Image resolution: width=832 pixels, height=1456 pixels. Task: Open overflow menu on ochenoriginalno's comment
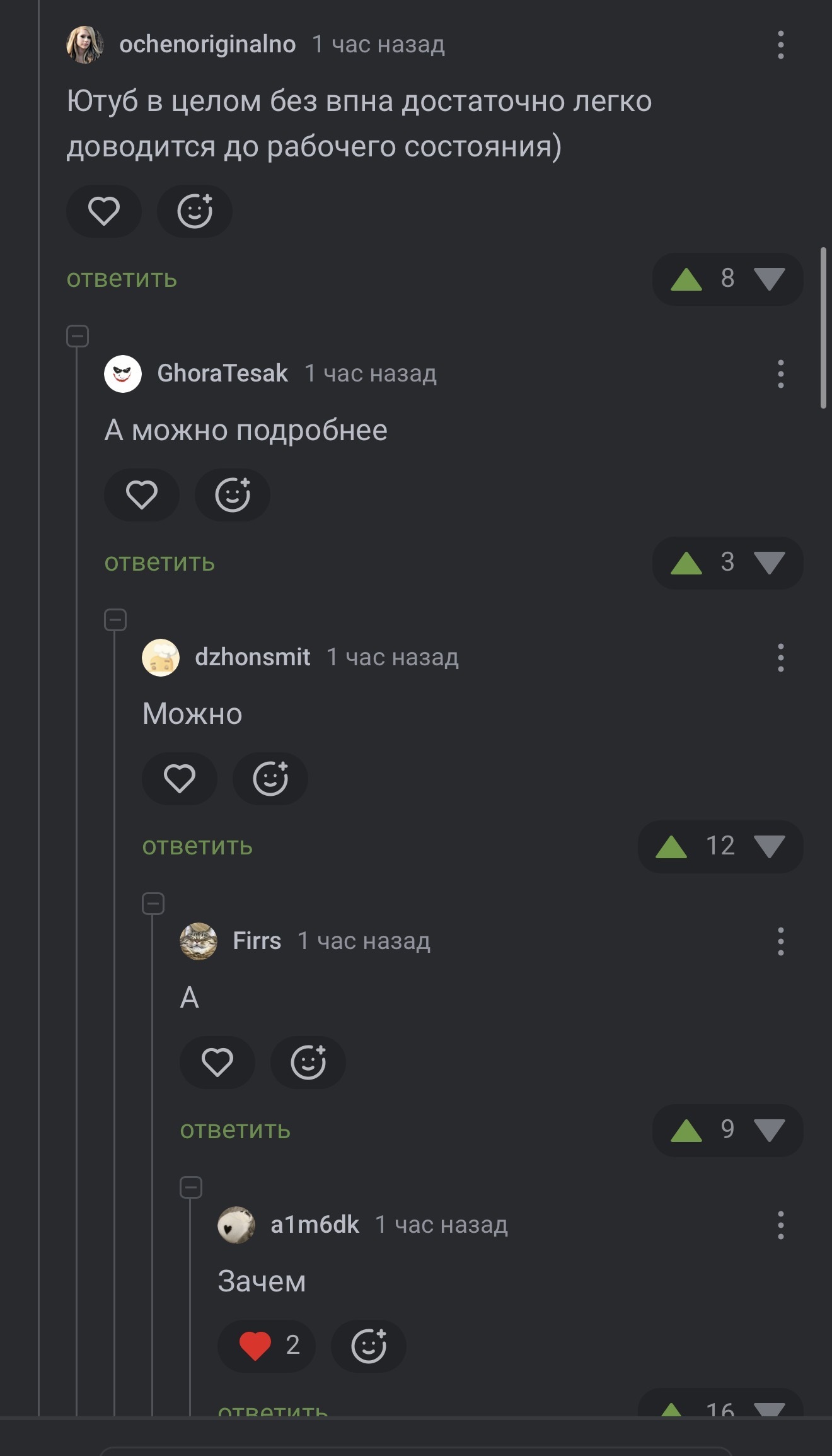pyautogui.click(x=780, y=45)
